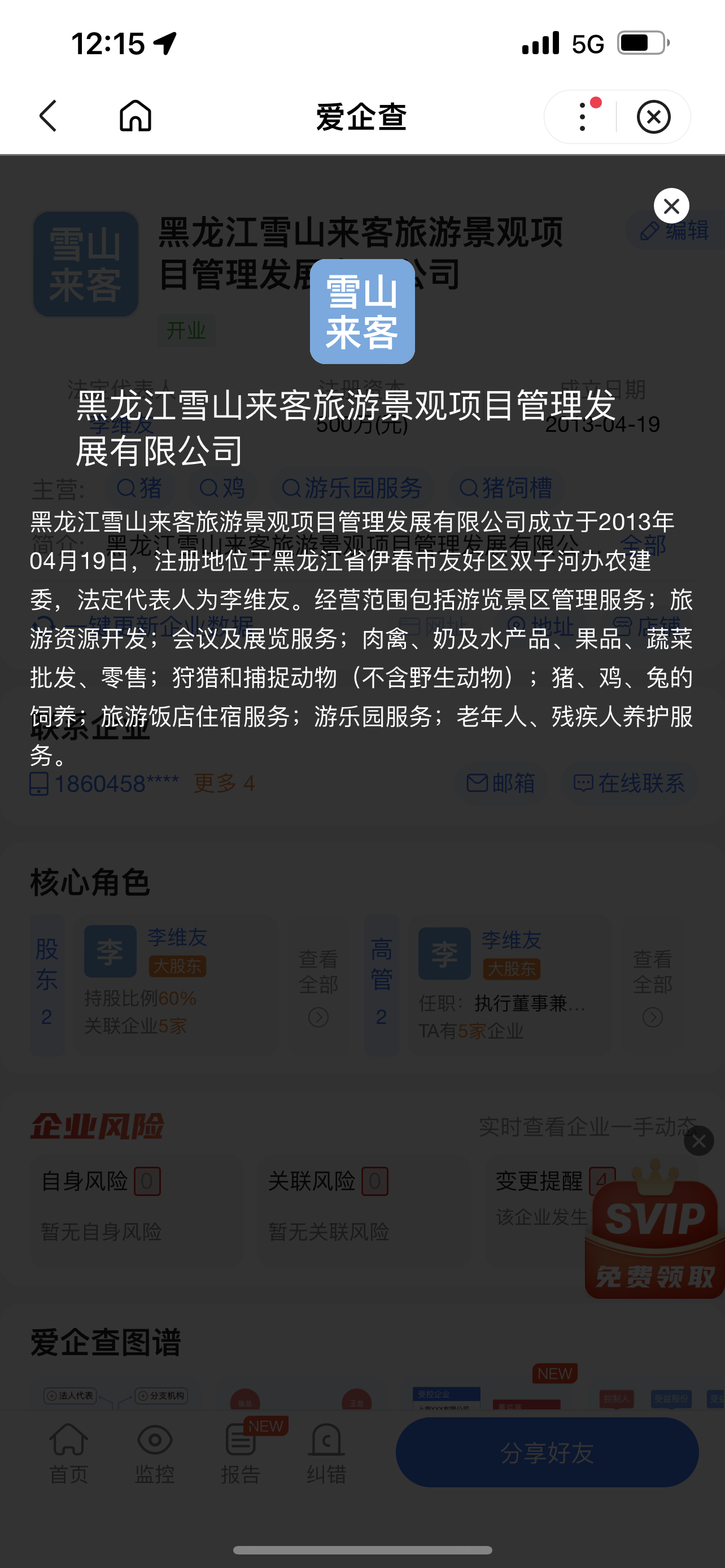Exit the 爱企查 mini program
The image size is (725, 1568).
(x=653, y=116)
